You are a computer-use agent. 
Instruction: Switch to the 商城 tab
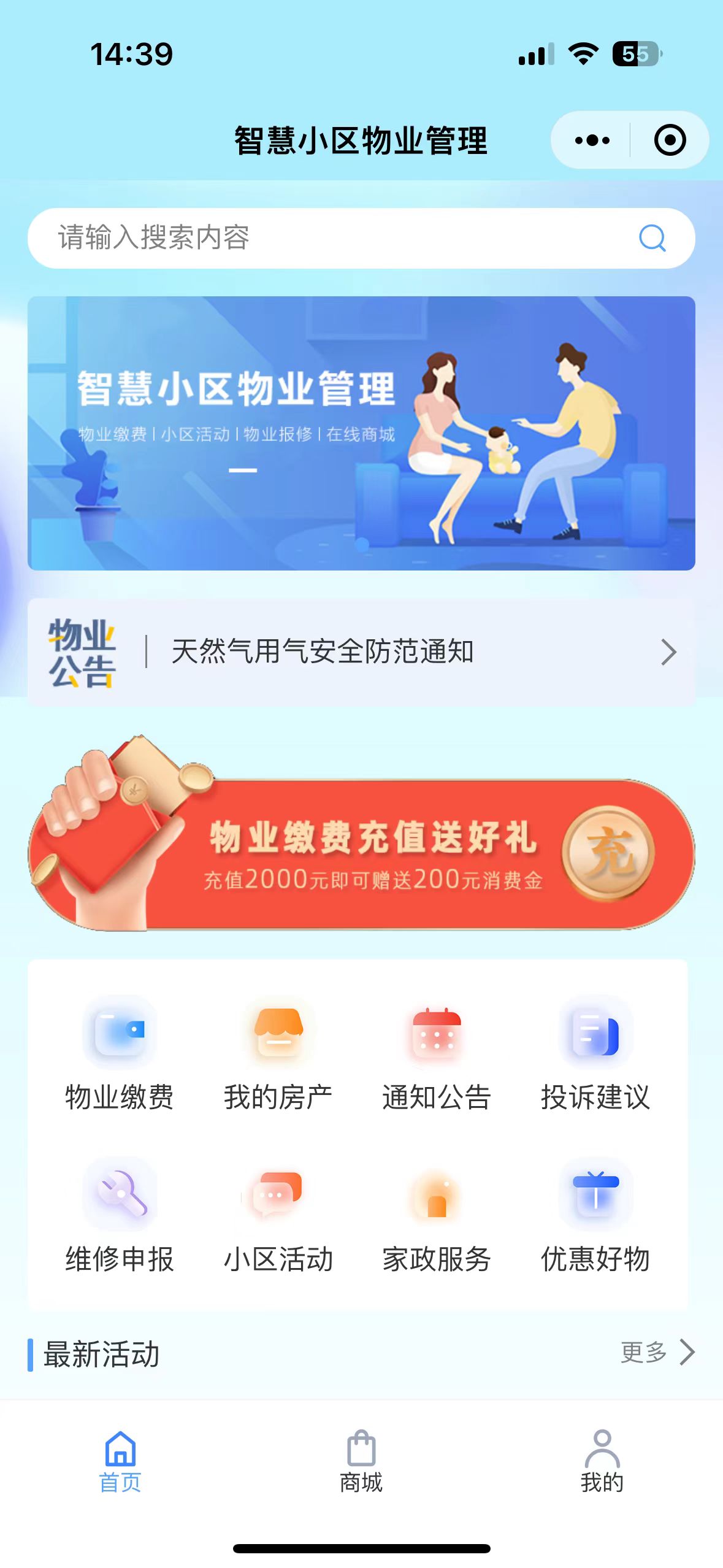tap(361, 1462)
